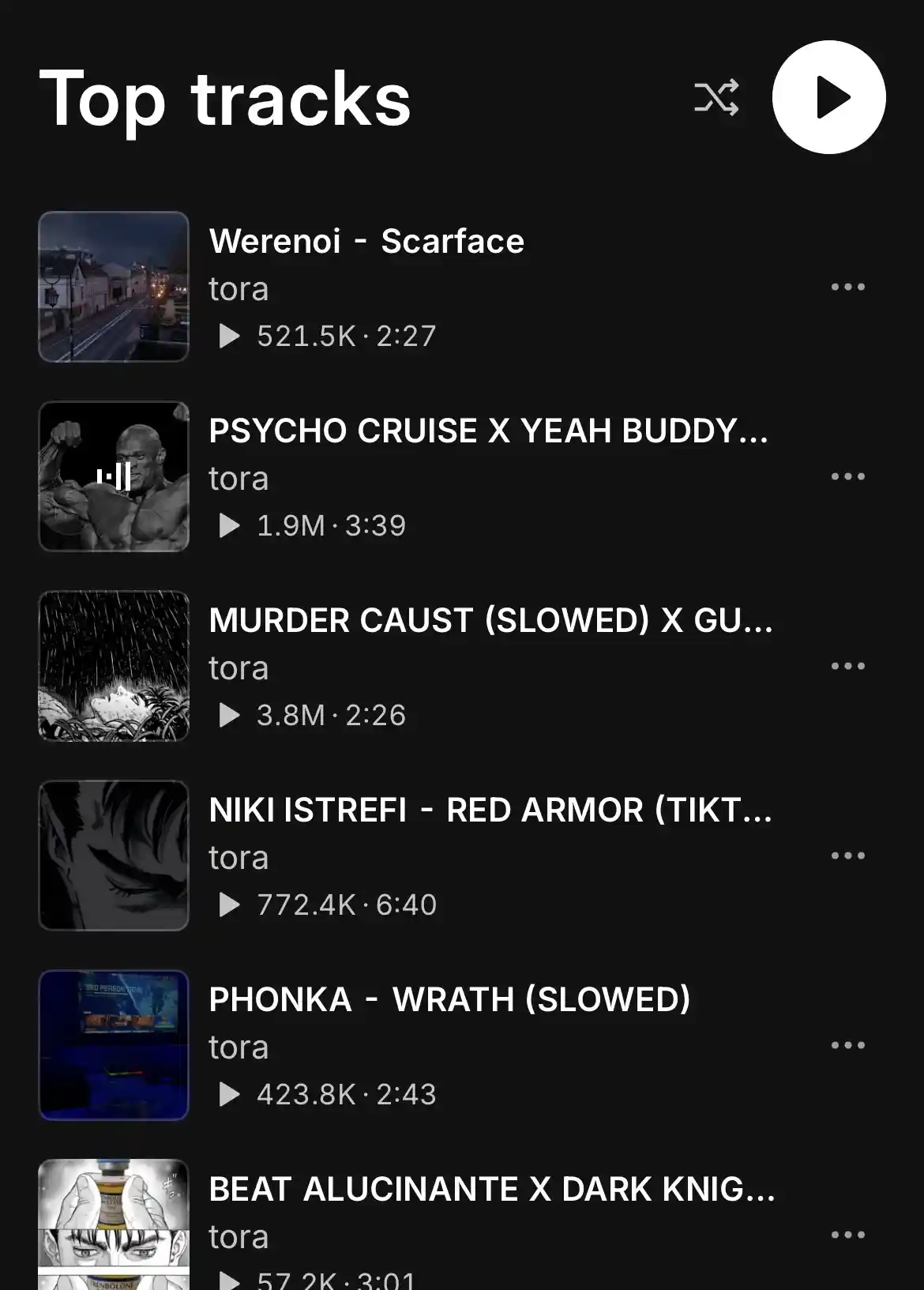Open more options for BEAT ALUCINANTE X DARK KNIGHT

(849, 1234)
